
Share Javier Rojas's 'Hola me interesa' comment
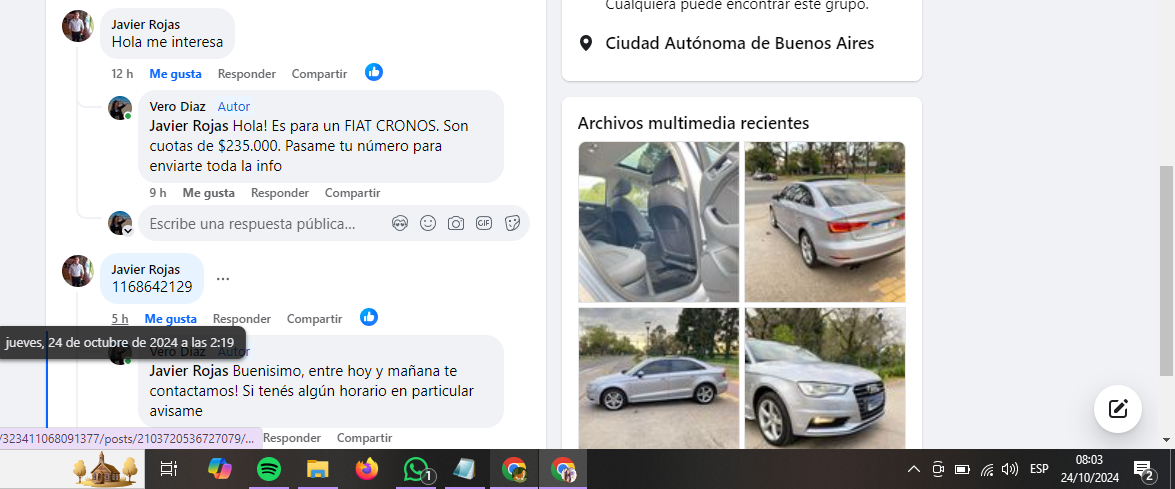tap(319, 74)
